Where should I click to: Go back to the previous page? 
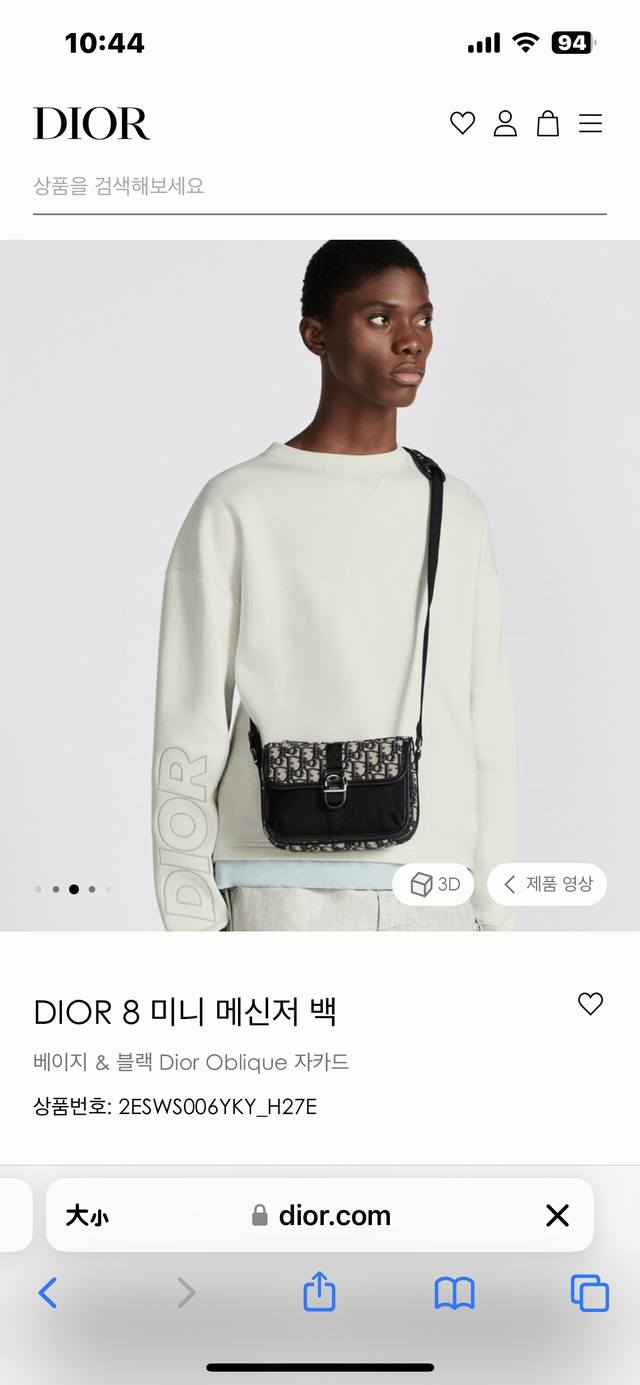coord(48,1294)
